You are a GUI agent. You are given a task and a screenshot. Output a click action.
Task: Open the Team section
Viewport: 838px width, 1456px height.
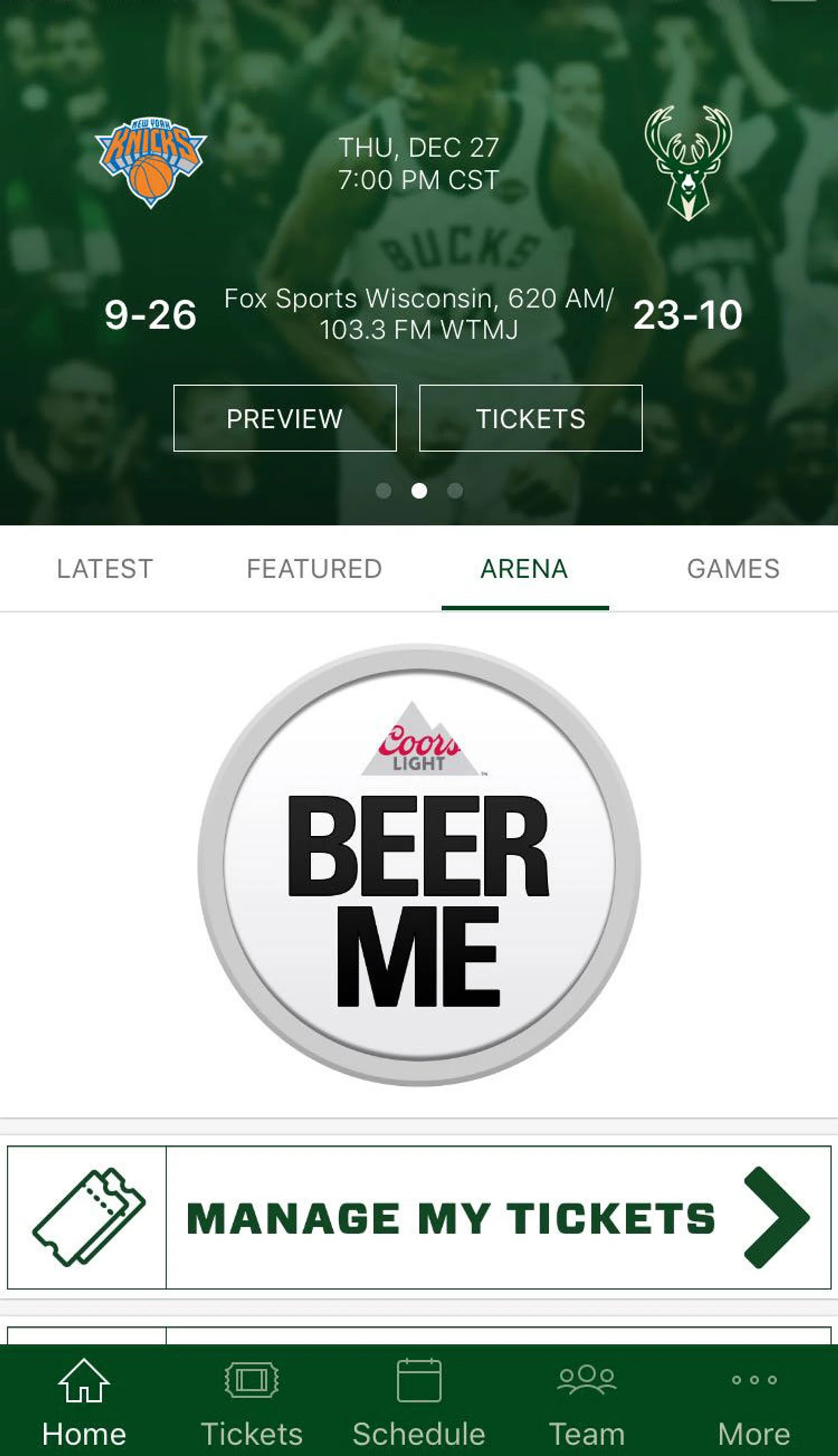(x=587, y=1401)
